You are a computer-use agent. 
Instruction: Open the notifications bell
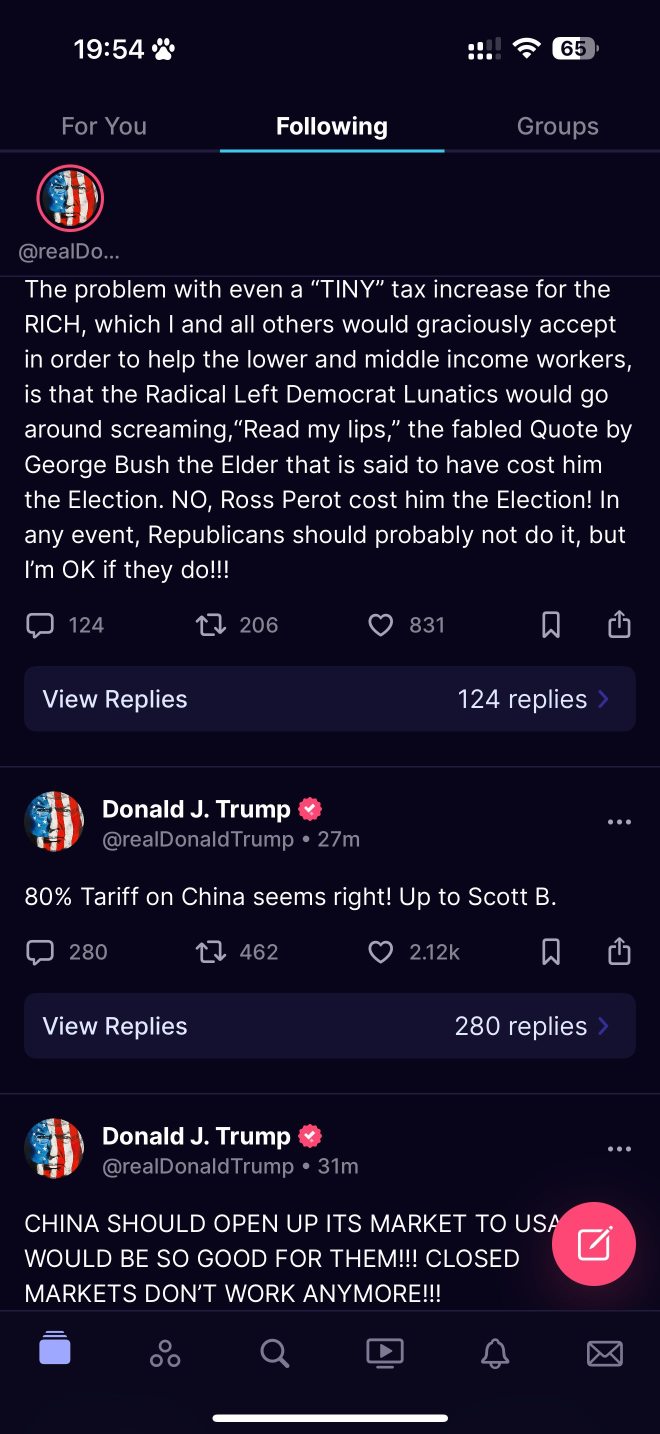click(x=495, y=1353)
